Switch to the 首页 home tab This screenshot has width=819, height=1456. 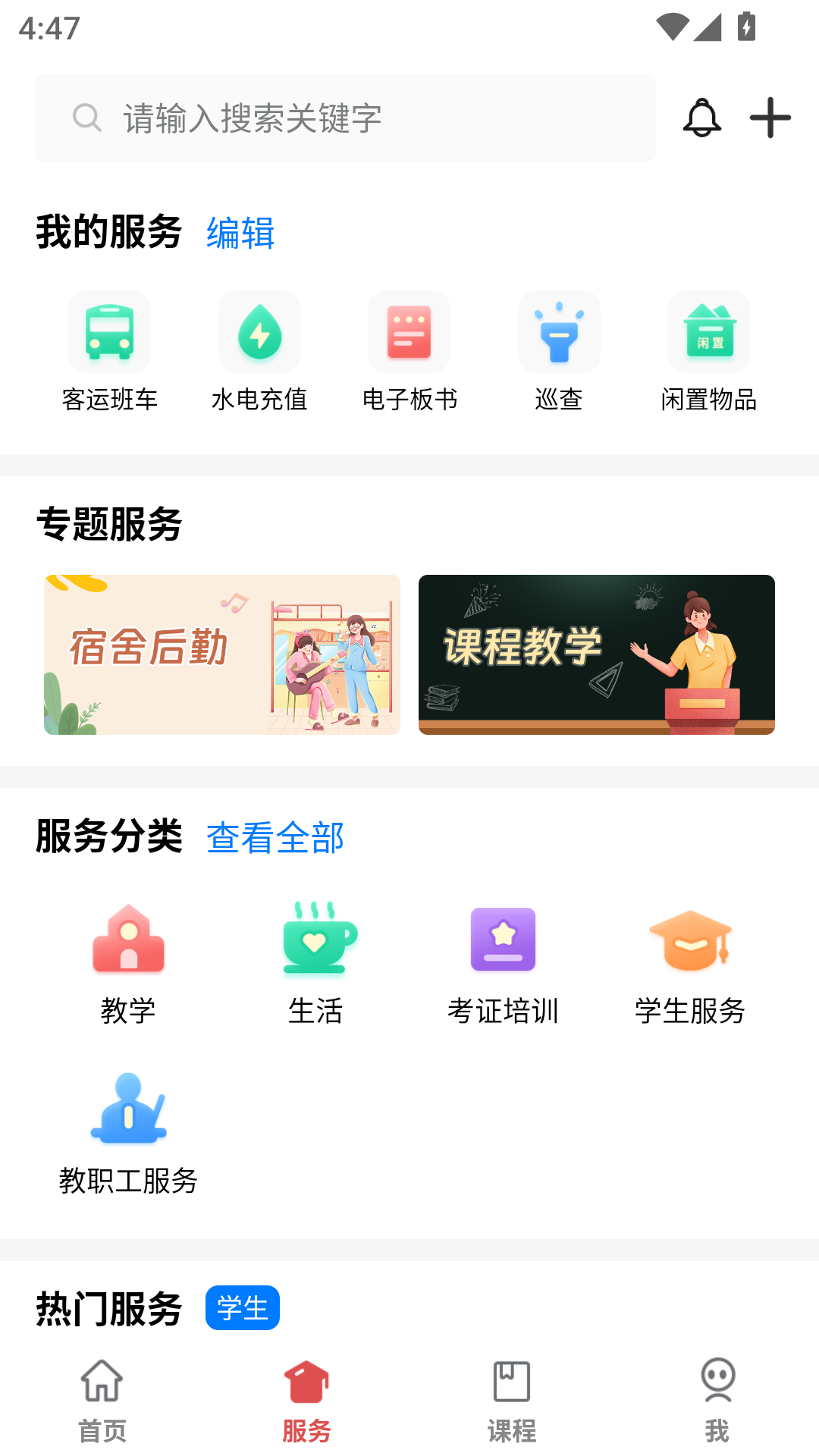tap(102, 1399)
